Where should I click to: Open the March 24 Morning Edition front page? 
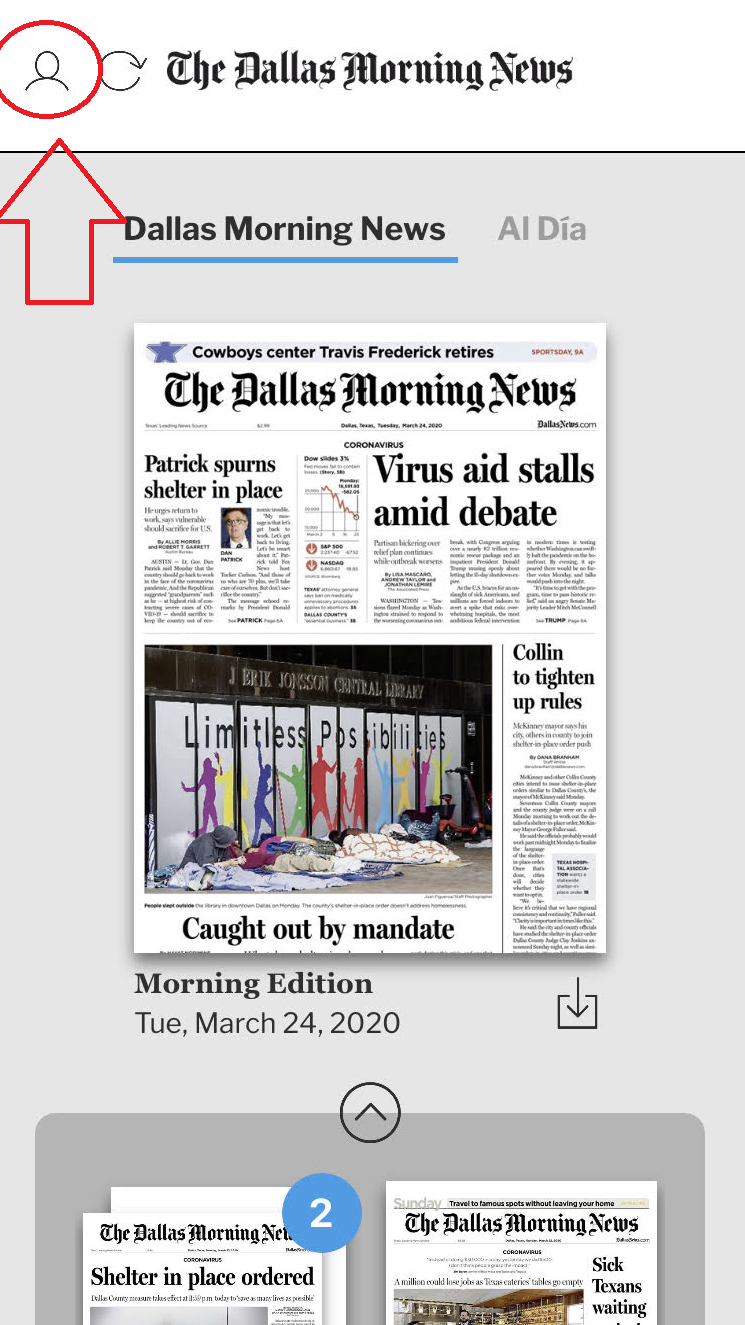coord(370,638)
